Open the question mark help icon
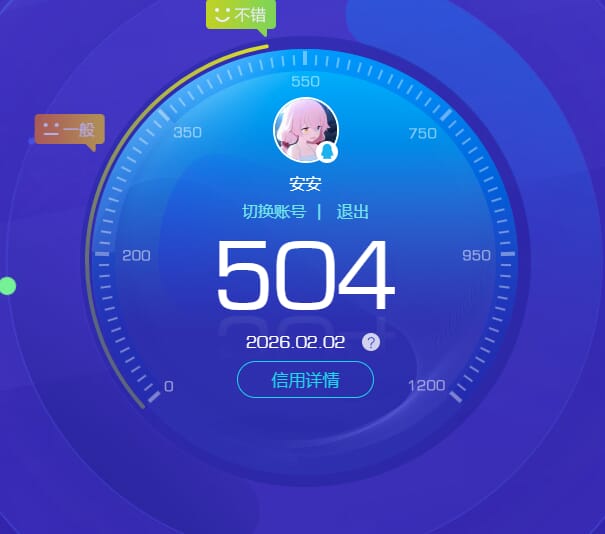Image resolution: width=605 pixels, height=534 pixels. pos(371,342)
